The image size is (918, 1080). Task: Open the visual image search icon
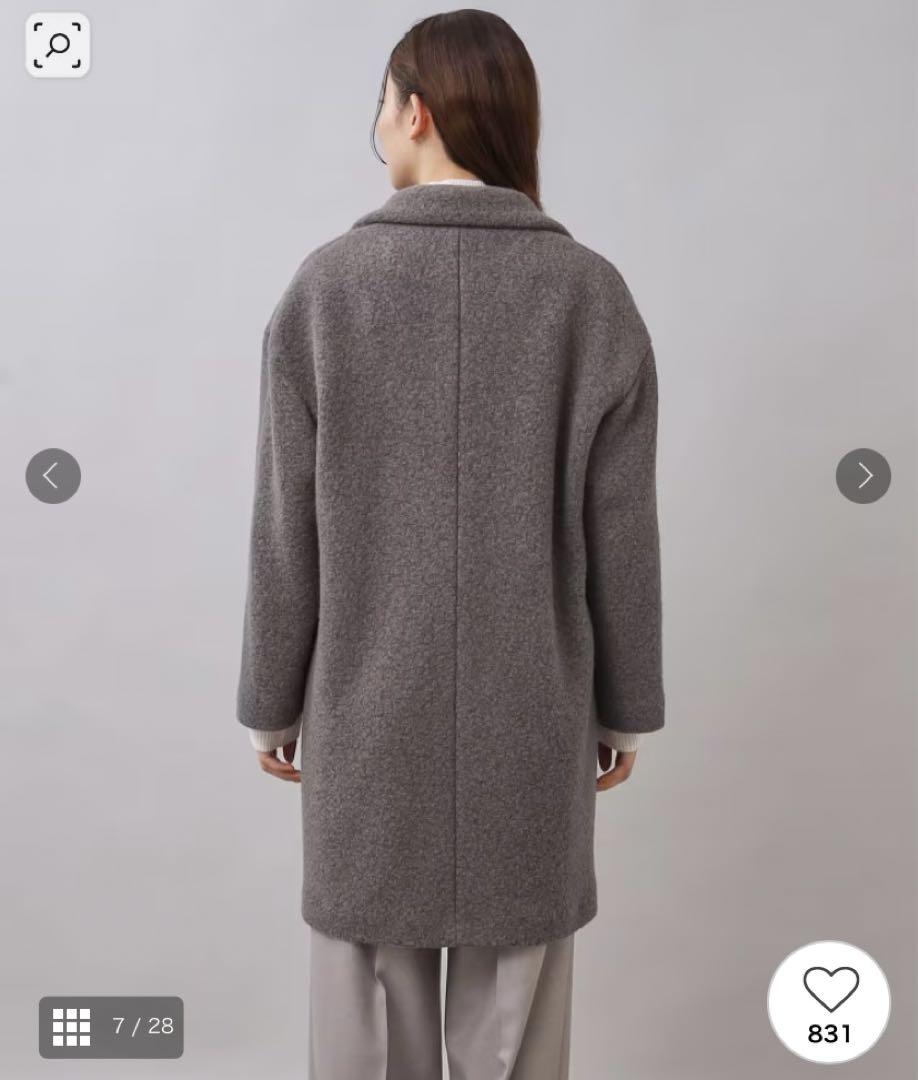tap(57, 45)
